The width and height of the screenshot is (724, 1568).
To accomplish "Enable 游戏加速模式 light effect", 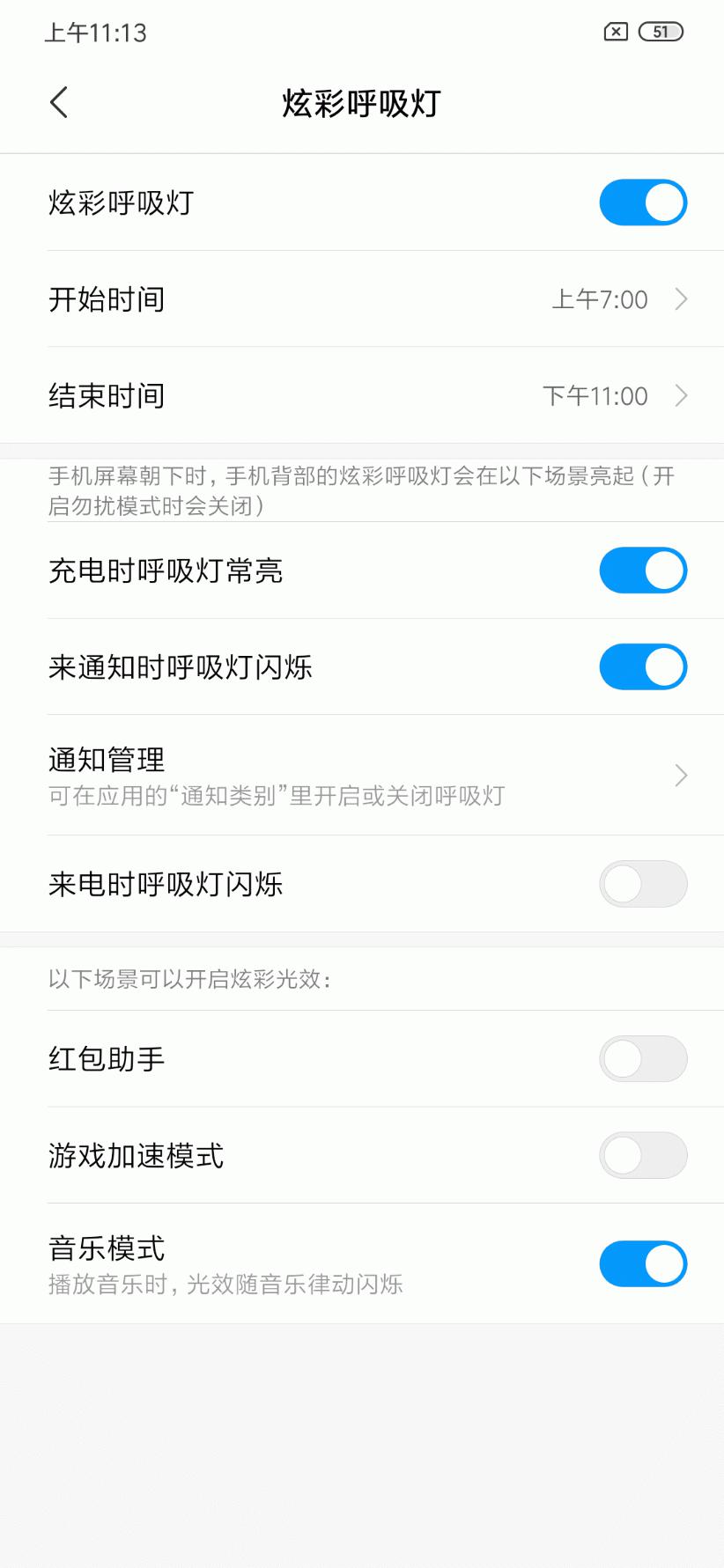I will click(x=643, y=1155).
